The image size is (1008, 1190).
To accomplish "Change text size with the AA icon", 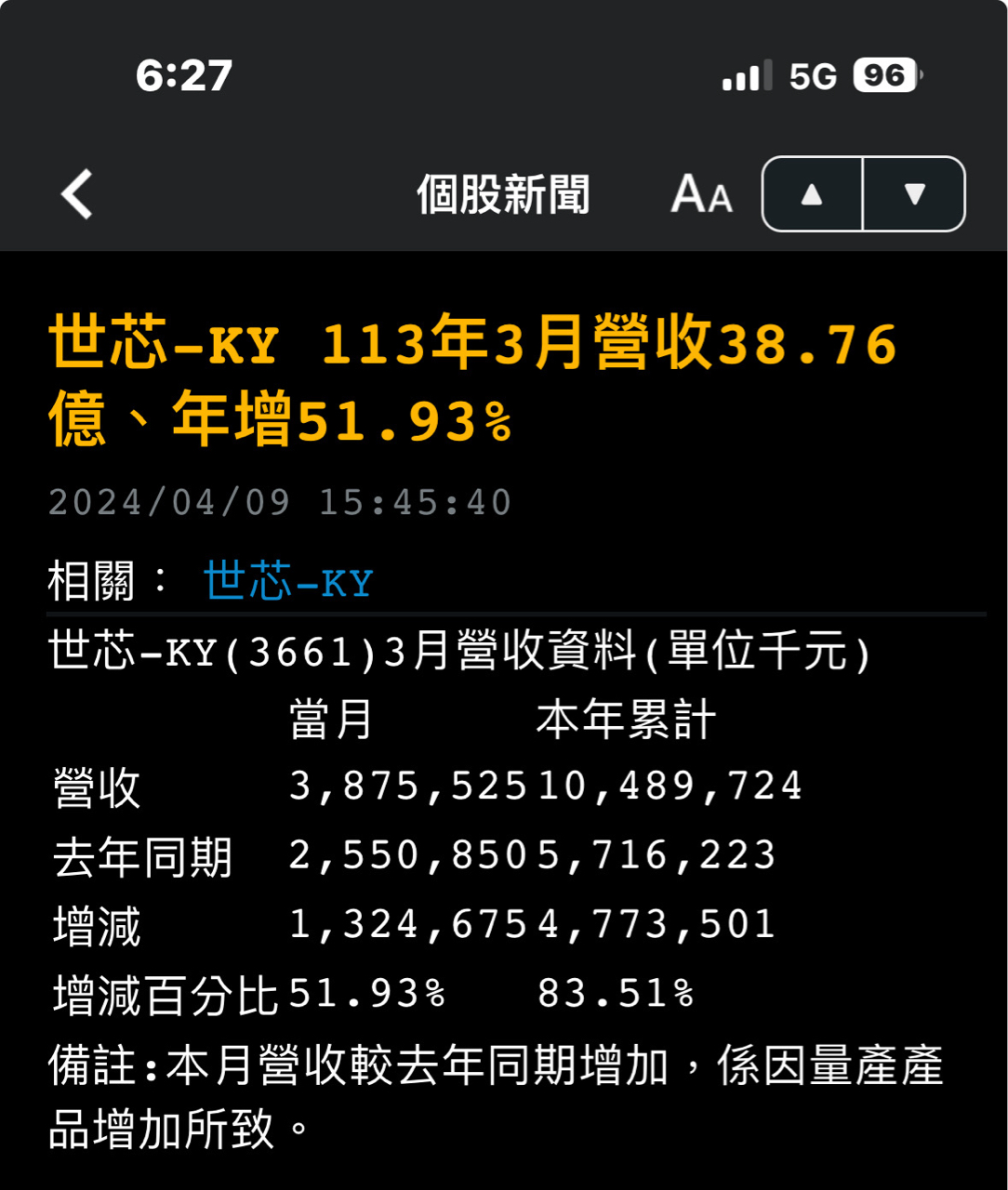I will tap(701, 195).
